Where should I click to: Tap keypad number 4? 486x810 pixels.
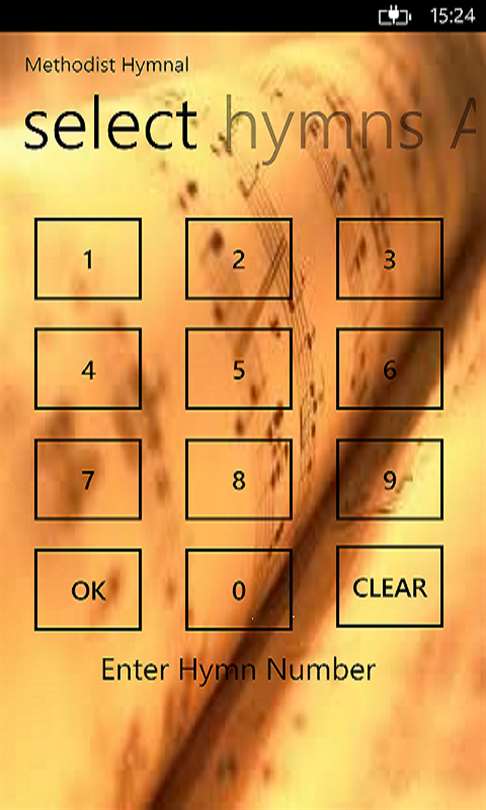pos(88,369)
